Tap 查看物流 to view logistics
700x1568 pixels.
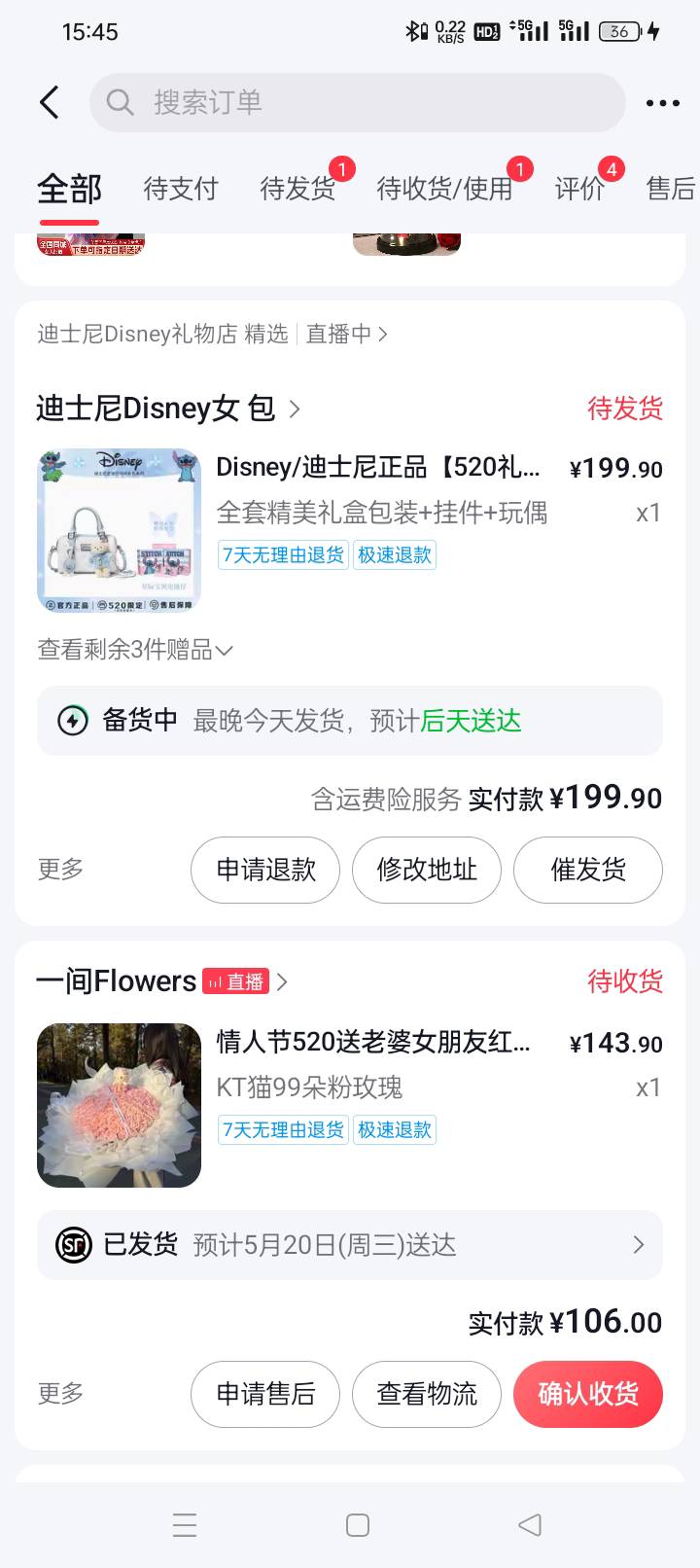[x=427, y=1394]
